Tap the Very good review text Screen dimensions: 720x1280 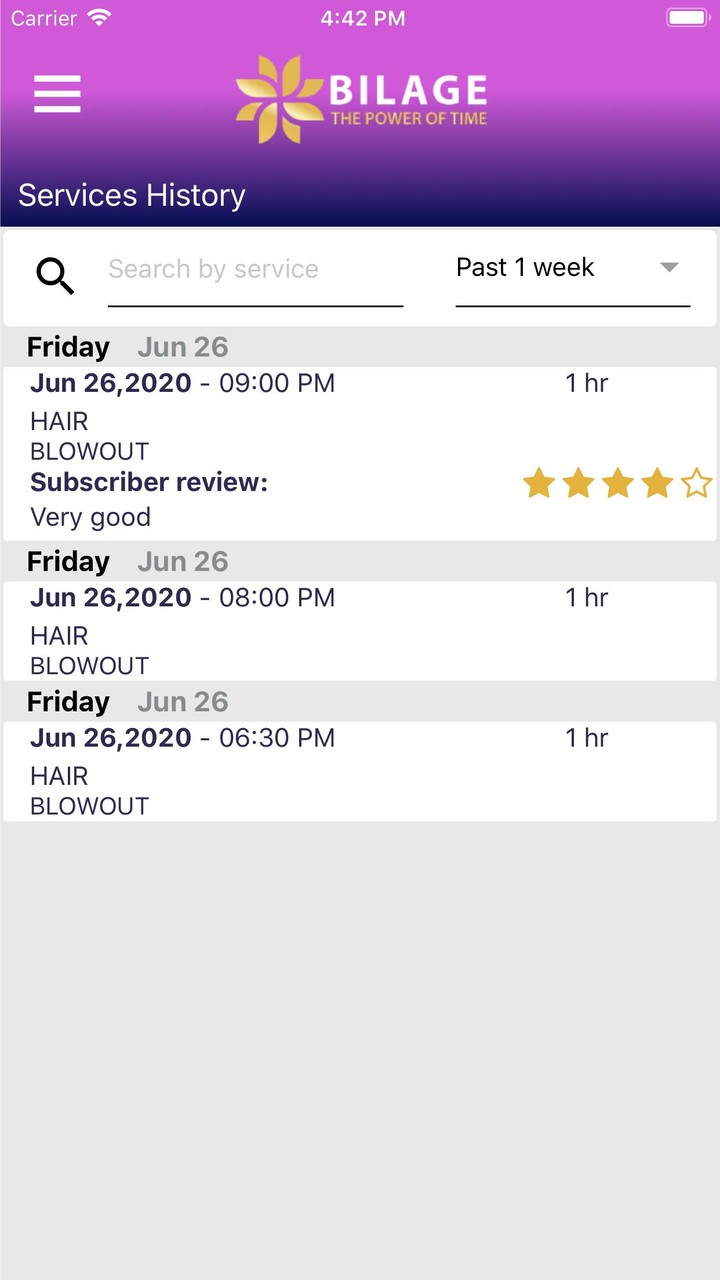(91, 517)
